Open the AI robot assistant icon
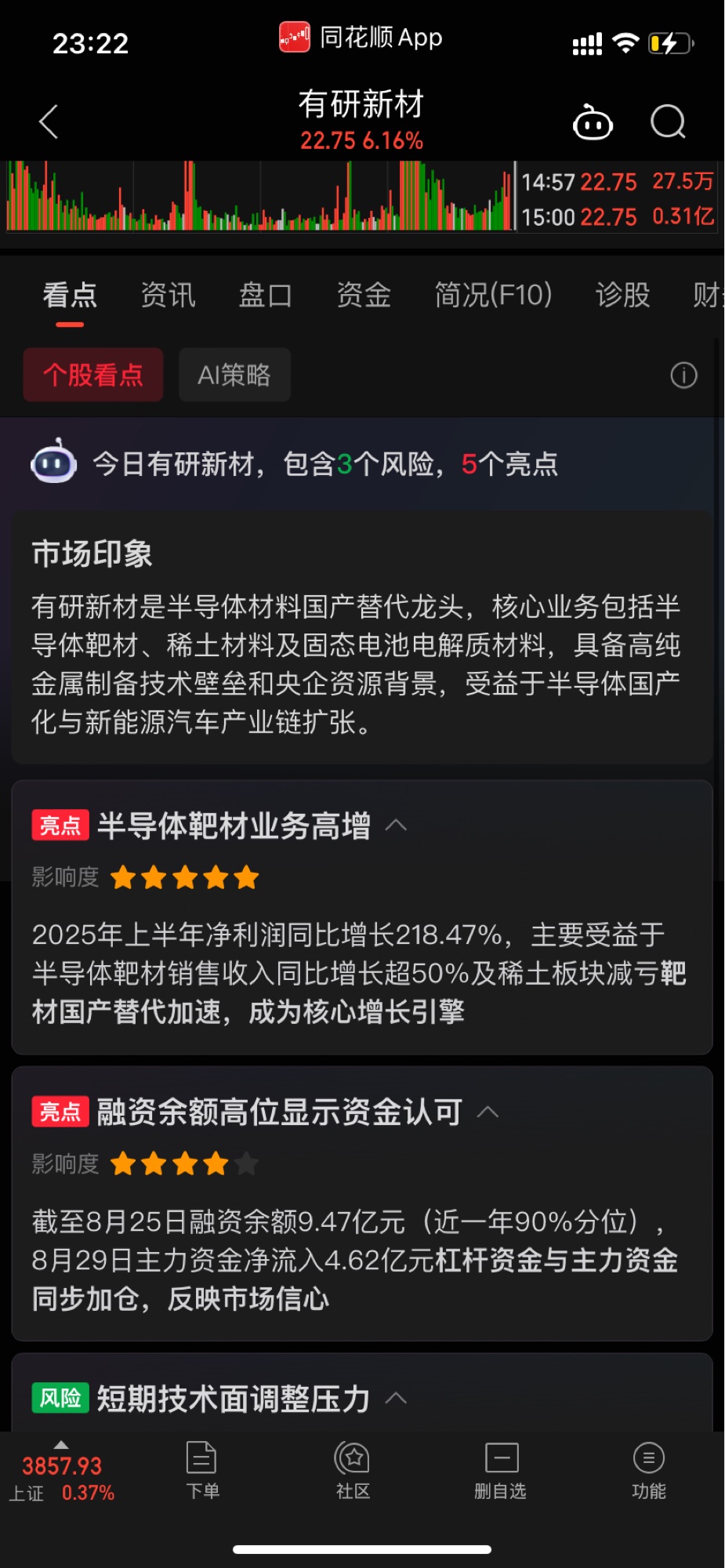 593,122
